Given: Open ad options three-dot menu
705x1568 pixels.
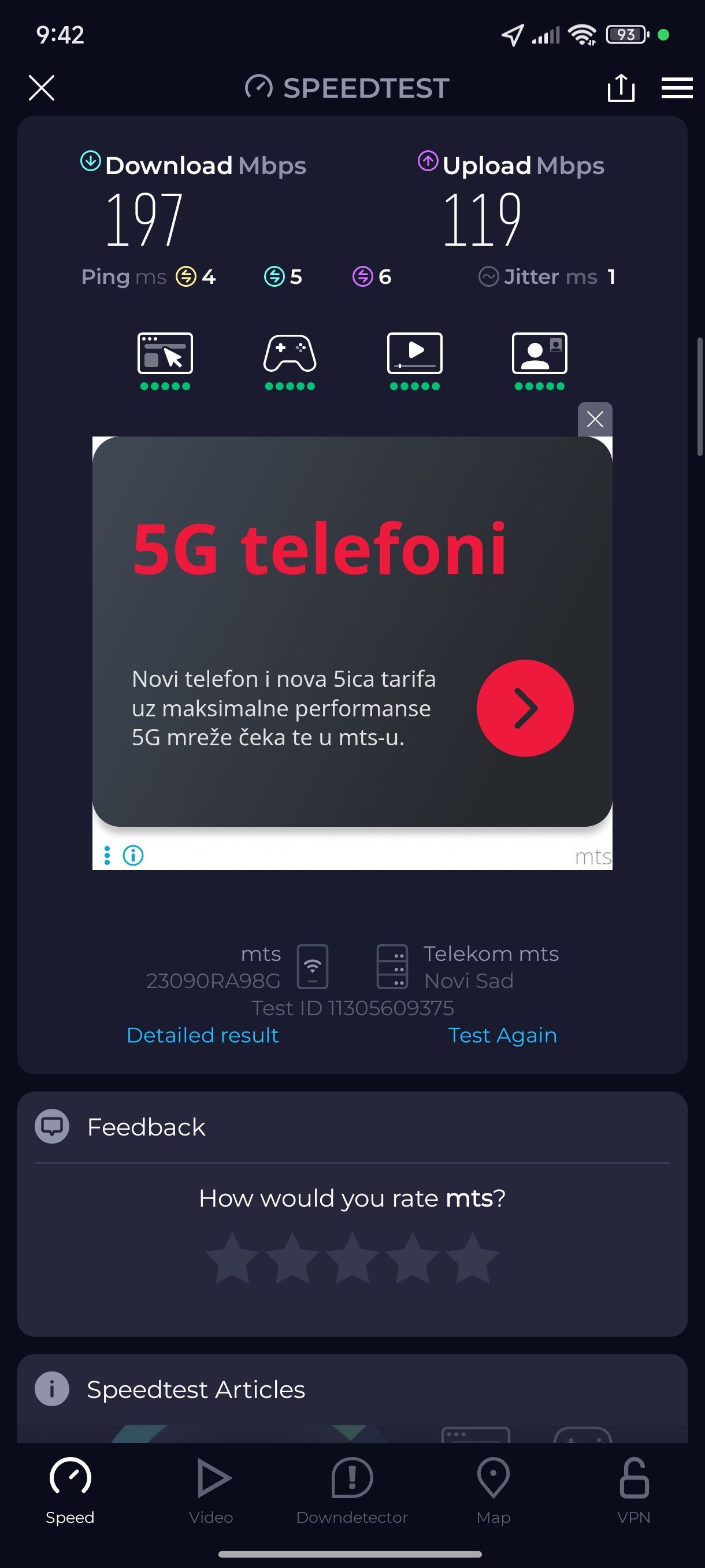Looking at the screenshot, I should (107, 855).
